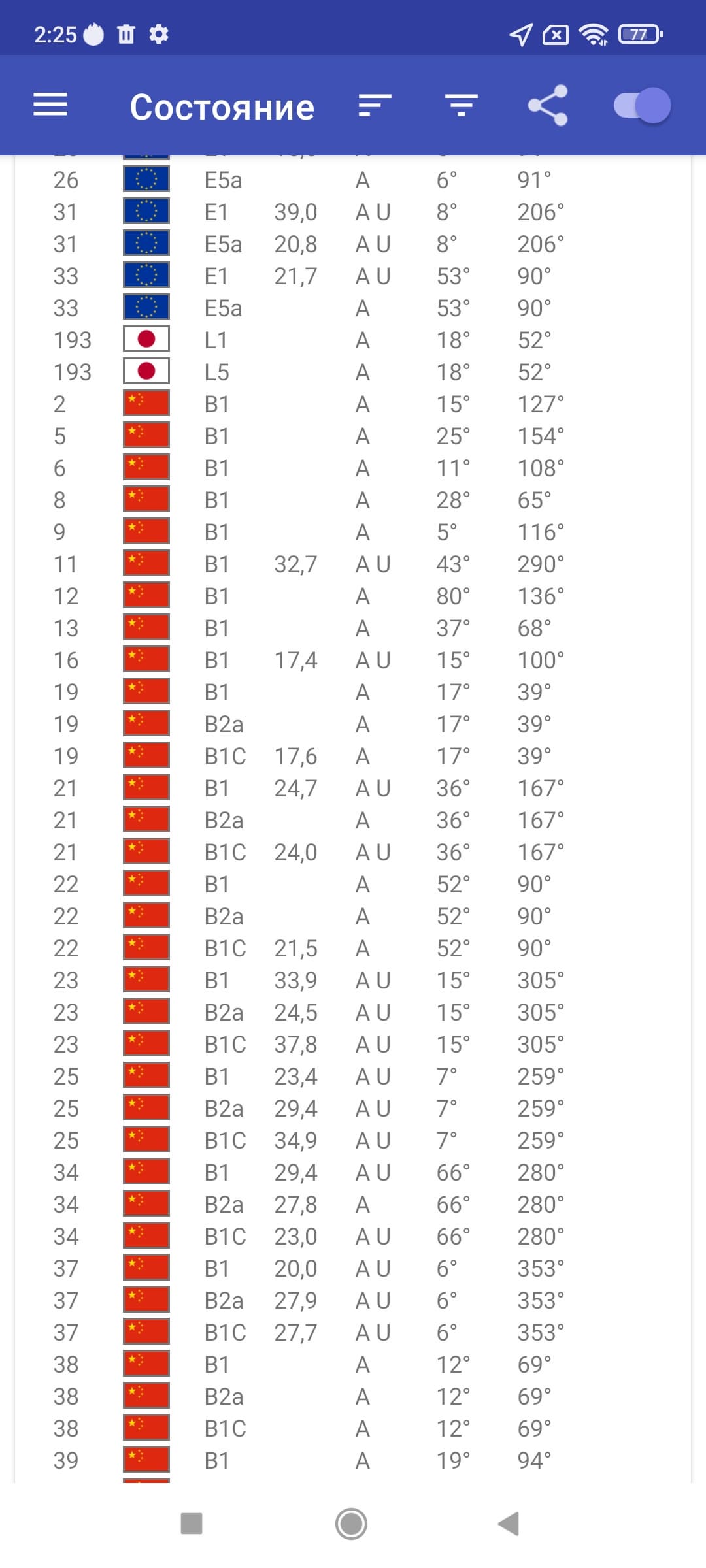Open the sort options icon
Screen dimensions: 706x1568
tap(375, 105)
